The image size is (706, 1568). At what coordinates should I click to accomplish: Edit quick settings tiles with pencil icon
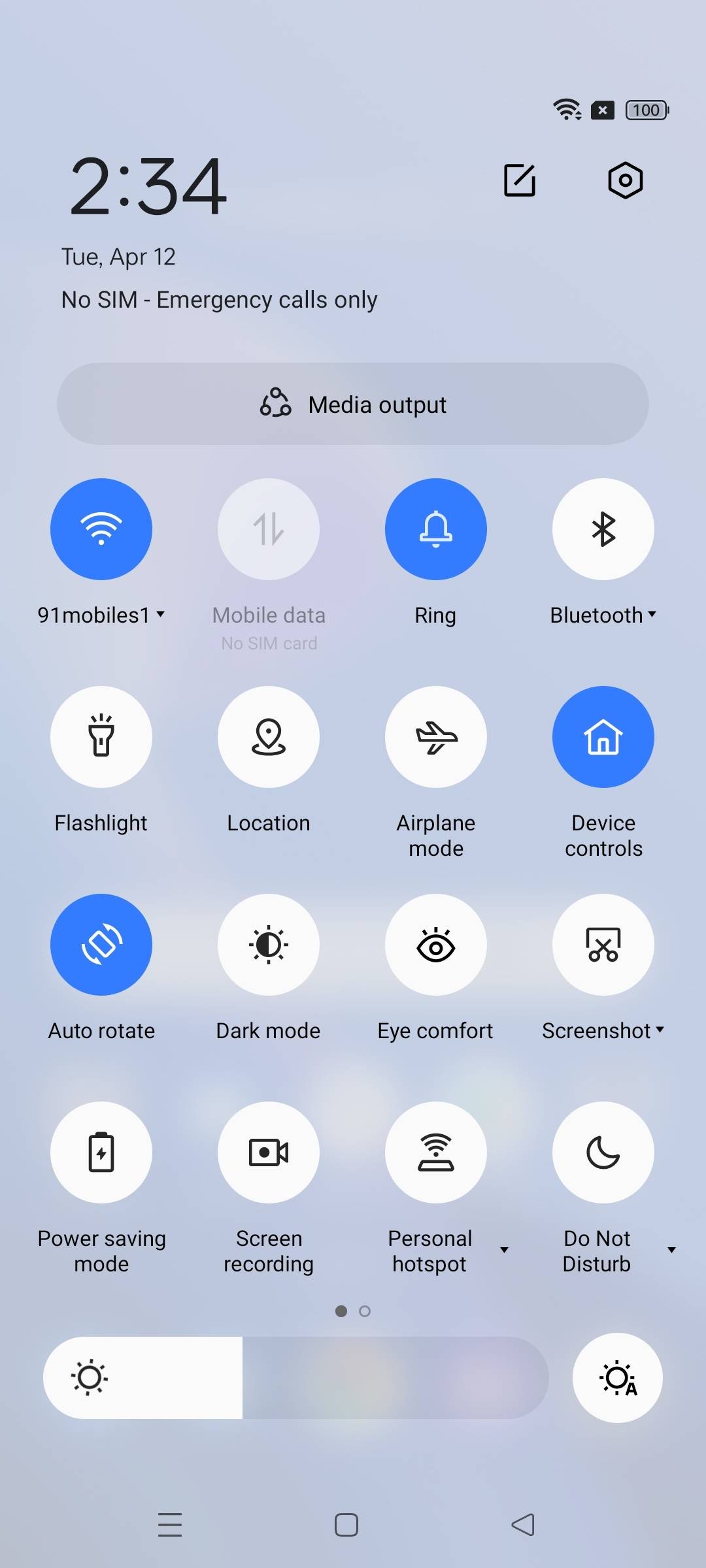click(x=520, y=180)
